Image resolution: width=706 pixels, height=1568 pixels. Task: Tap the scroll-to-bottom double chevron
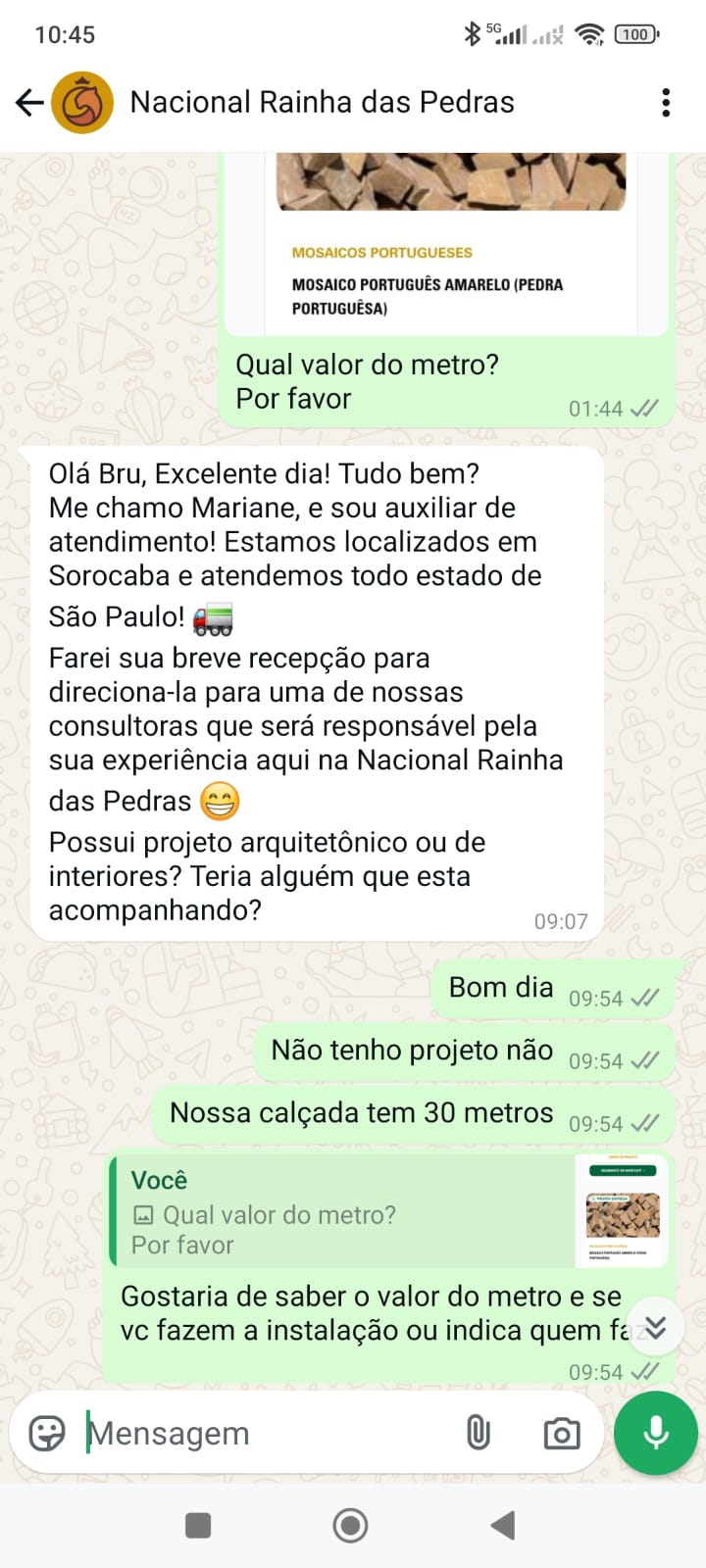tap(655, 1327)
